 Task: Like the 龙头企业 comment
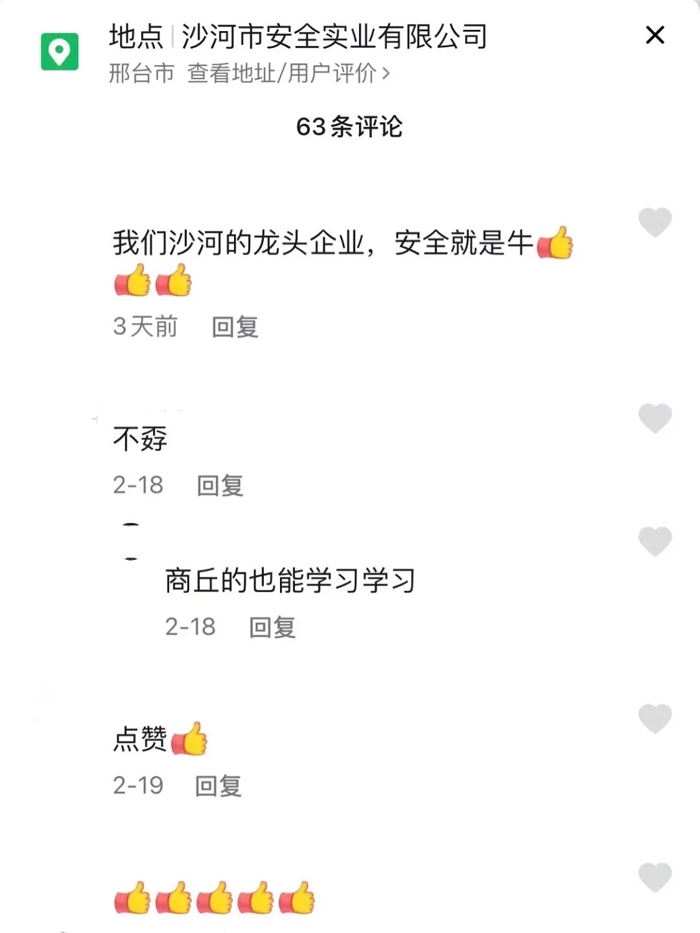[x=655, y=222]
